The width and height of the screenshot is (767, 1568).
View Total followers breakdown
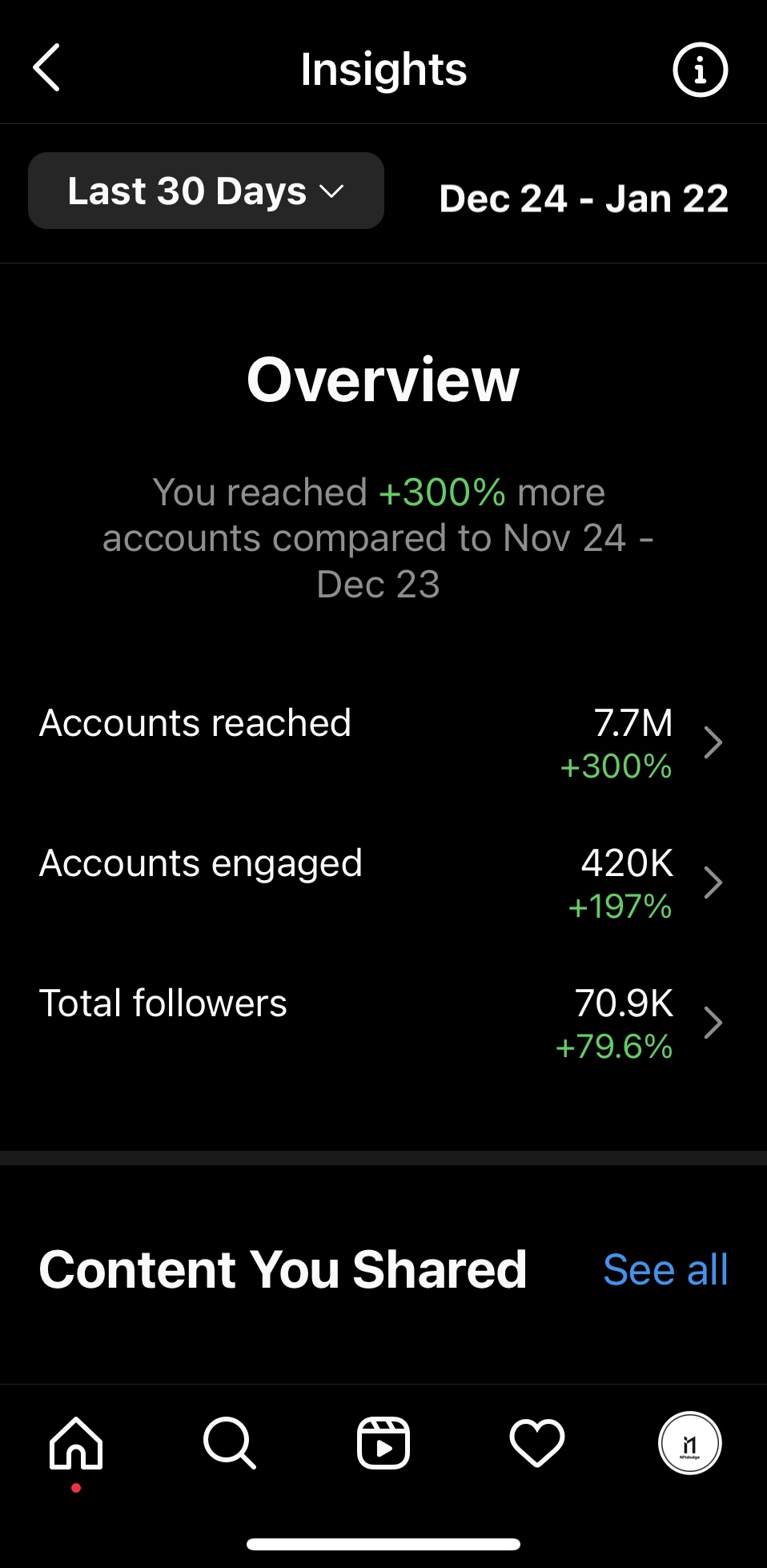pos(383,1023)
